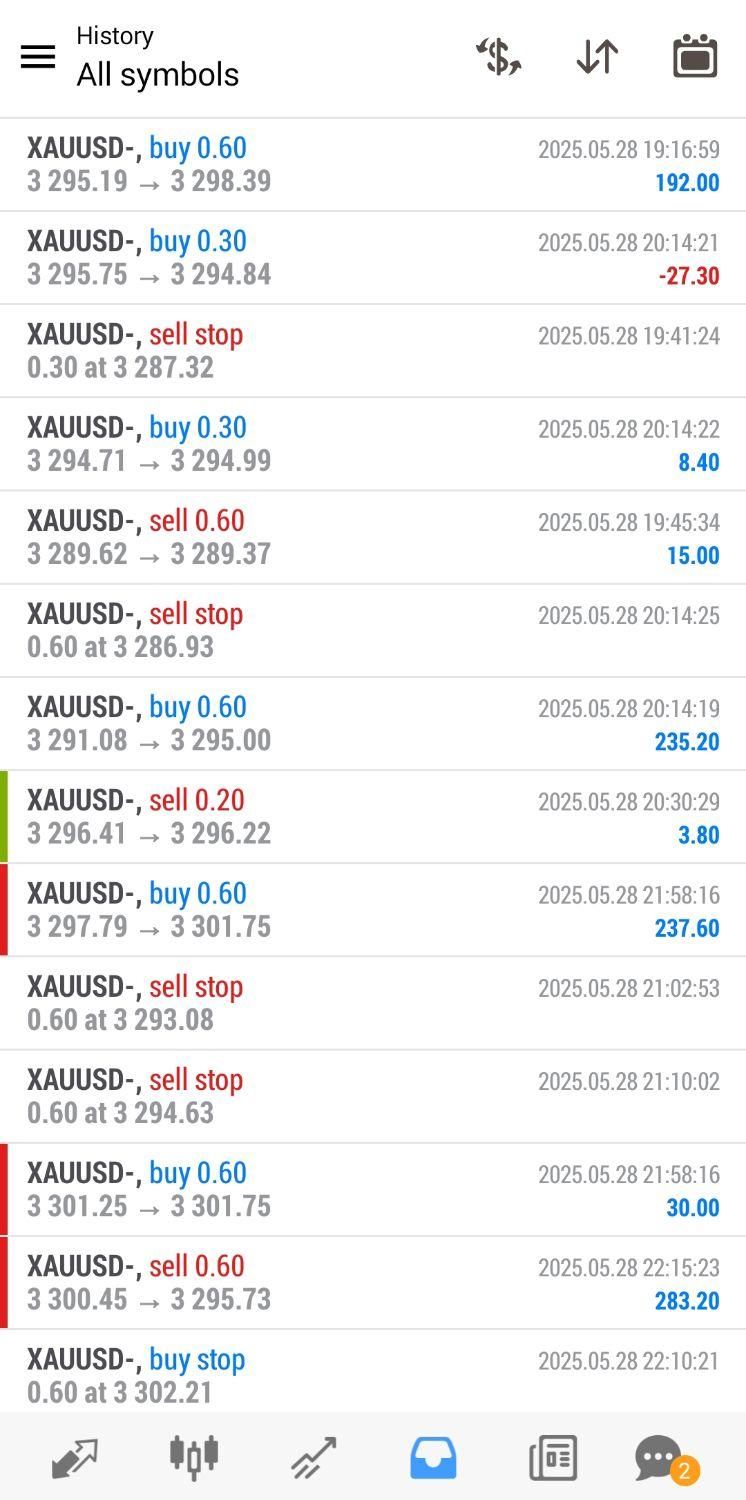Open the symbol currency filter icon
Viewport: 746px width, 1500px height.
tap(498, 57)
